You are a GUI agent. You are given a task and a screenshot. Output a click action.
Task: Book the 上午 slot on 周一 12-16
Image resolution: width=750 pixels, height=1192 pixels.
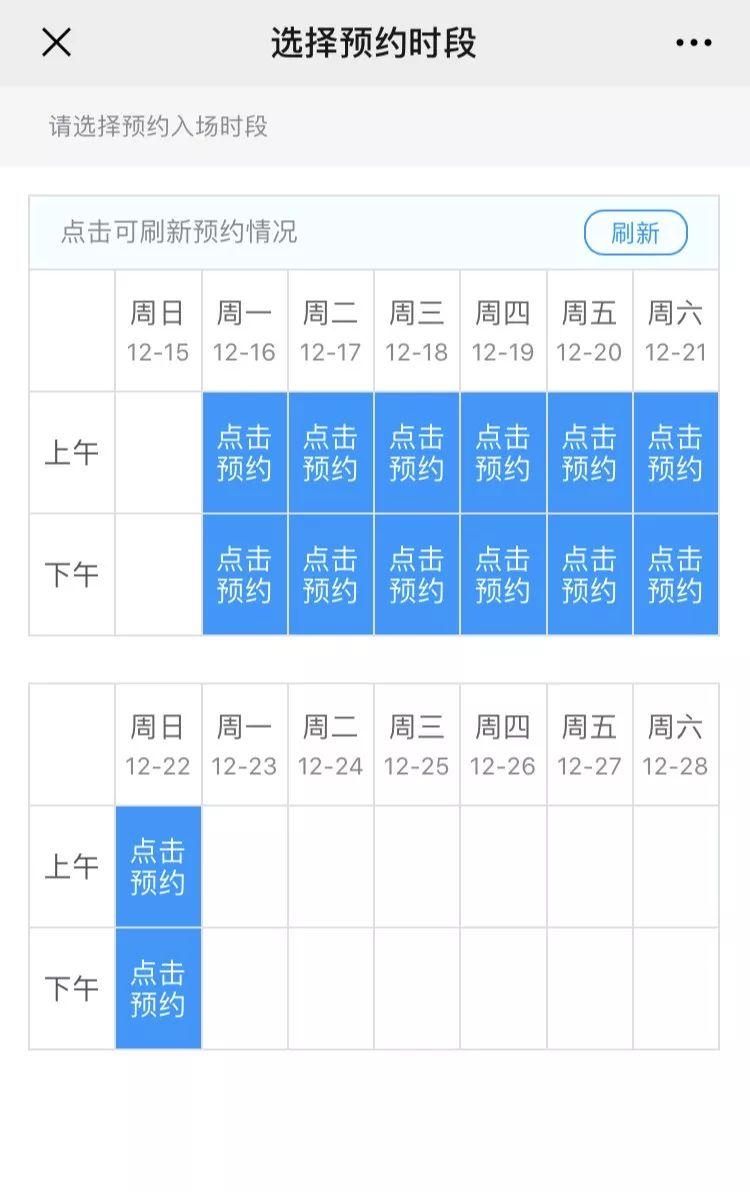pyautogui.click(x=245, y=452)
